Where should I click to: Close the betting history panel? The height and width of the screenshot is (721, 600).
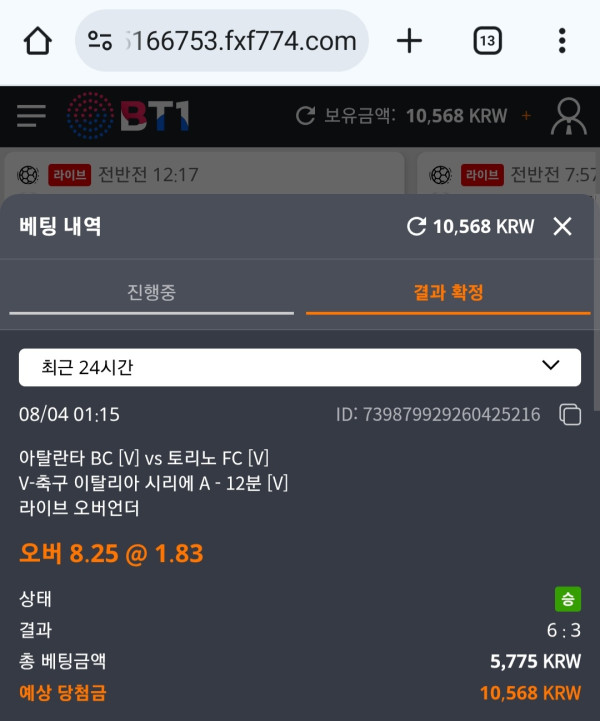pyautogui.click(x=563, y=227)
